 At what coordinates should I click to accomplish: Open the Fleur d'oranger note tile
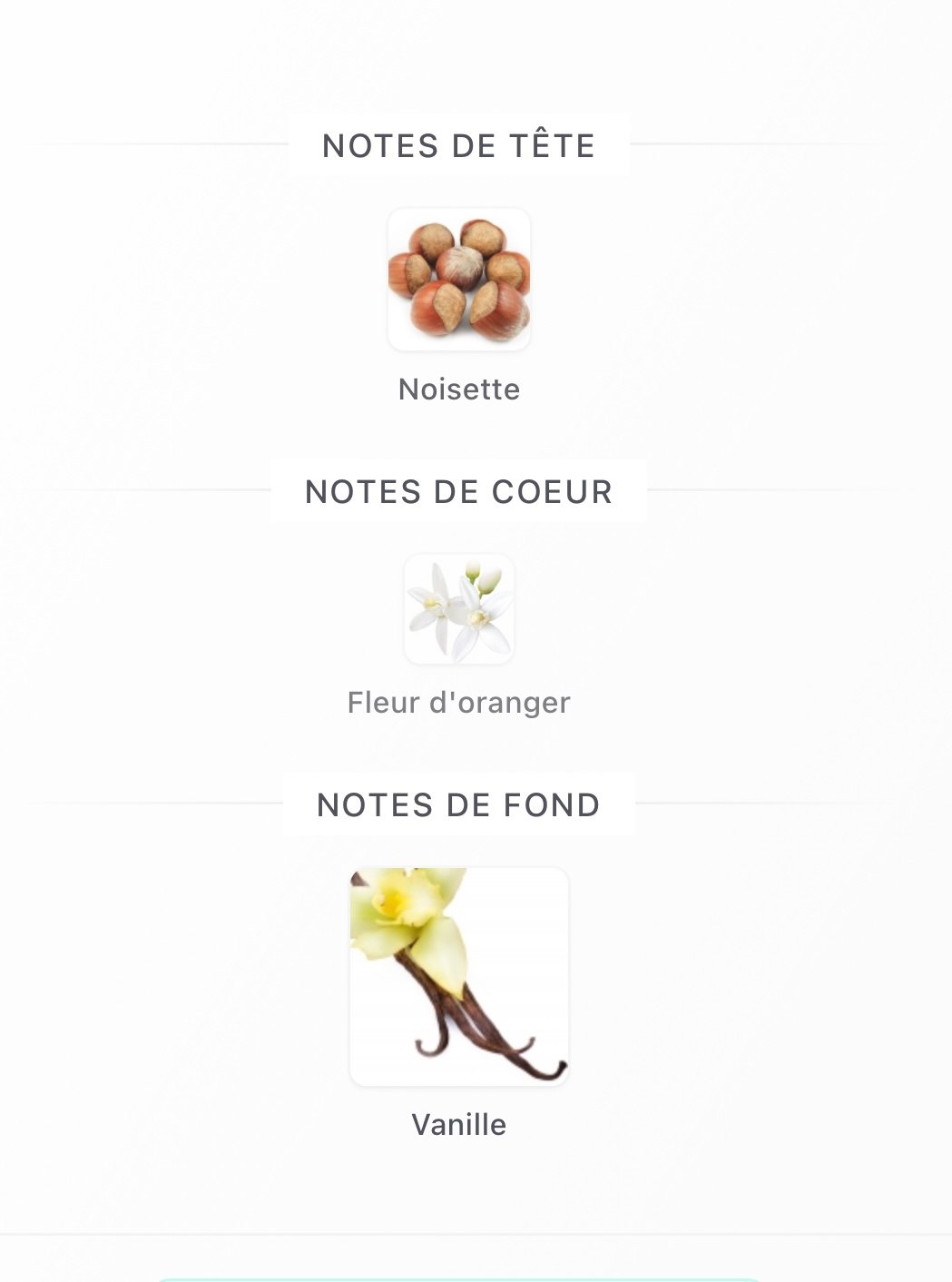(459, 609)
